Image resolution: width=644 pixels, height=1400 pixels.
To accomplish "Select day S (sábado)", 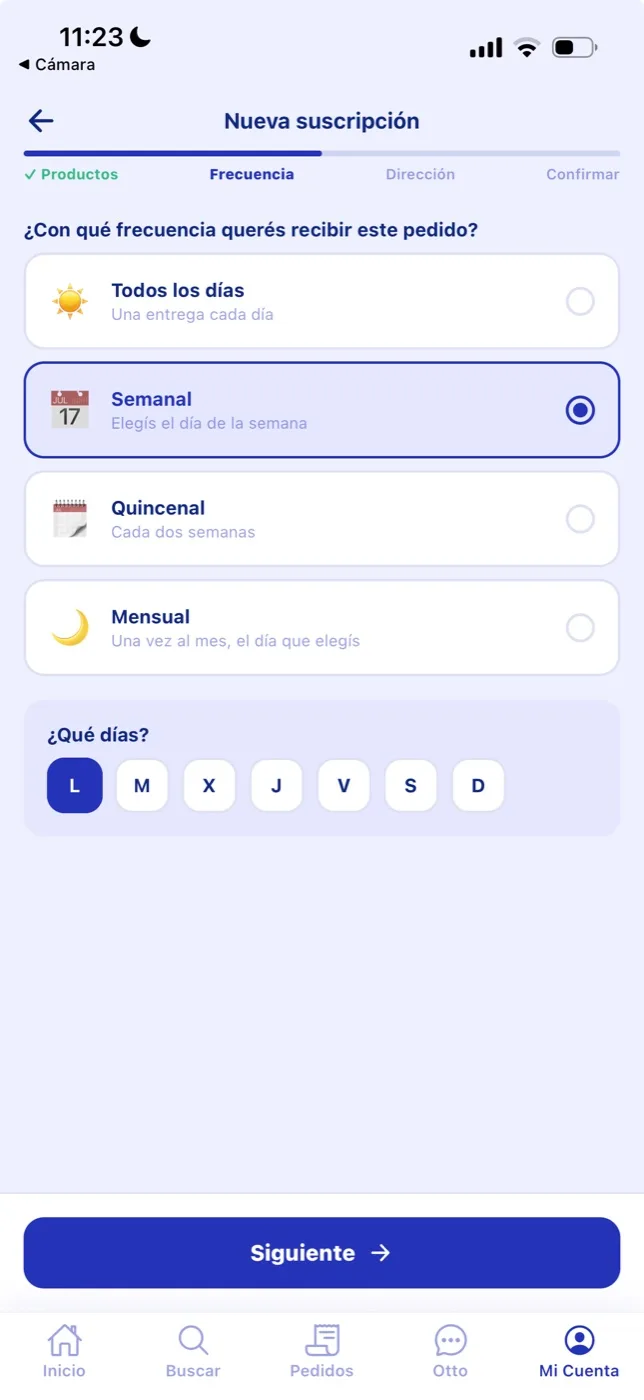I will 411,786.
